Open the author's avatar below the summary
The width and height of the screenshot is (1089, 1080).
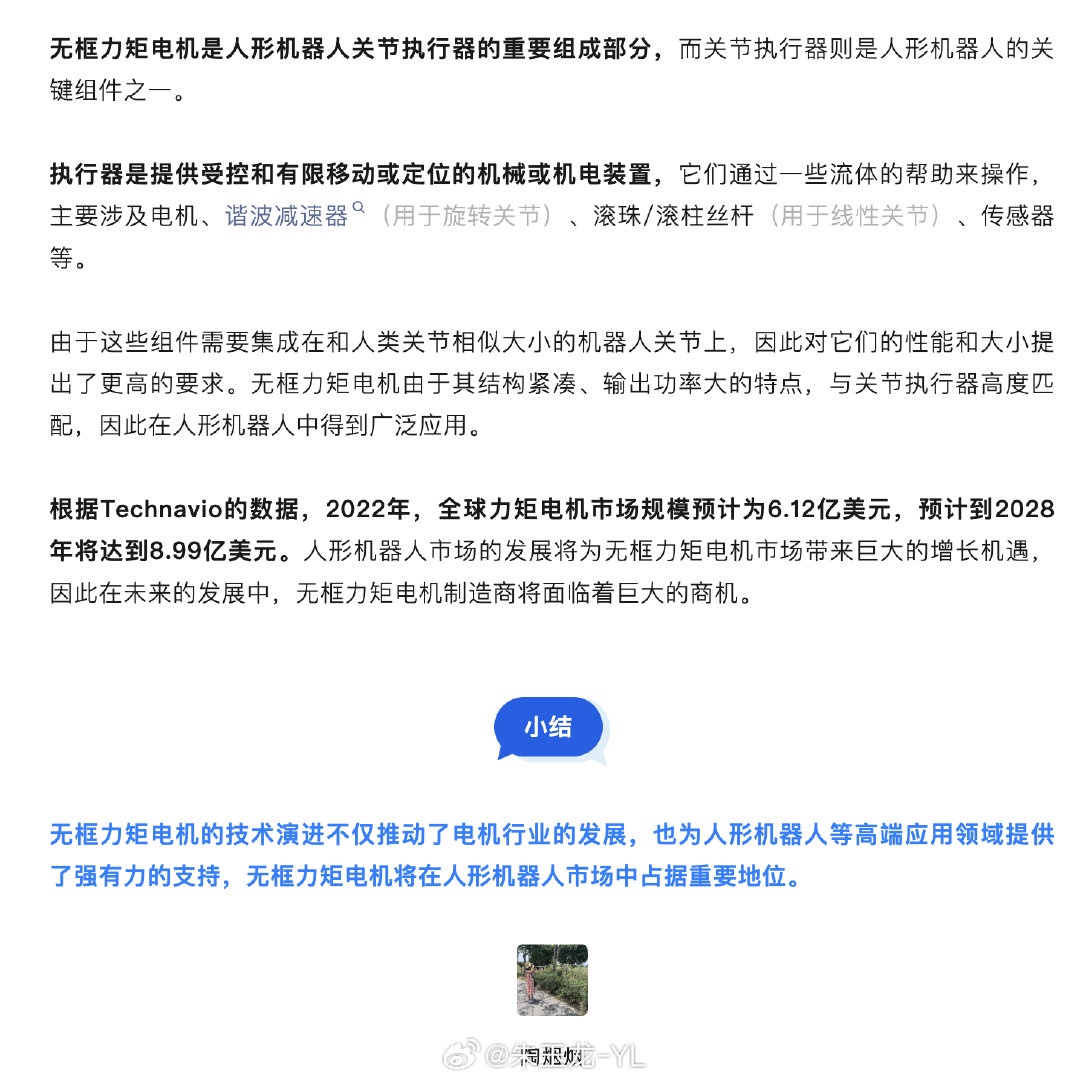point(552,980)
